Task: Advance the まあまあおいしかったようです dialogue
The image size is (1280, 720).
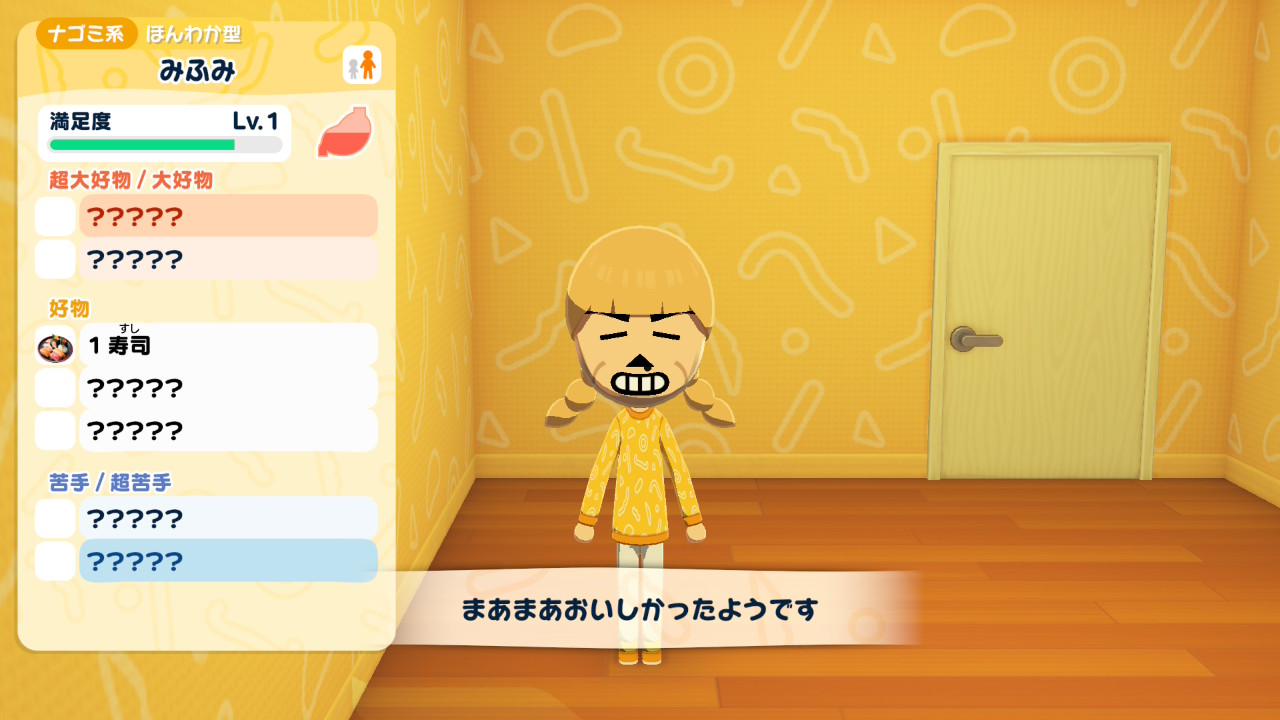Action: [640, 608]
